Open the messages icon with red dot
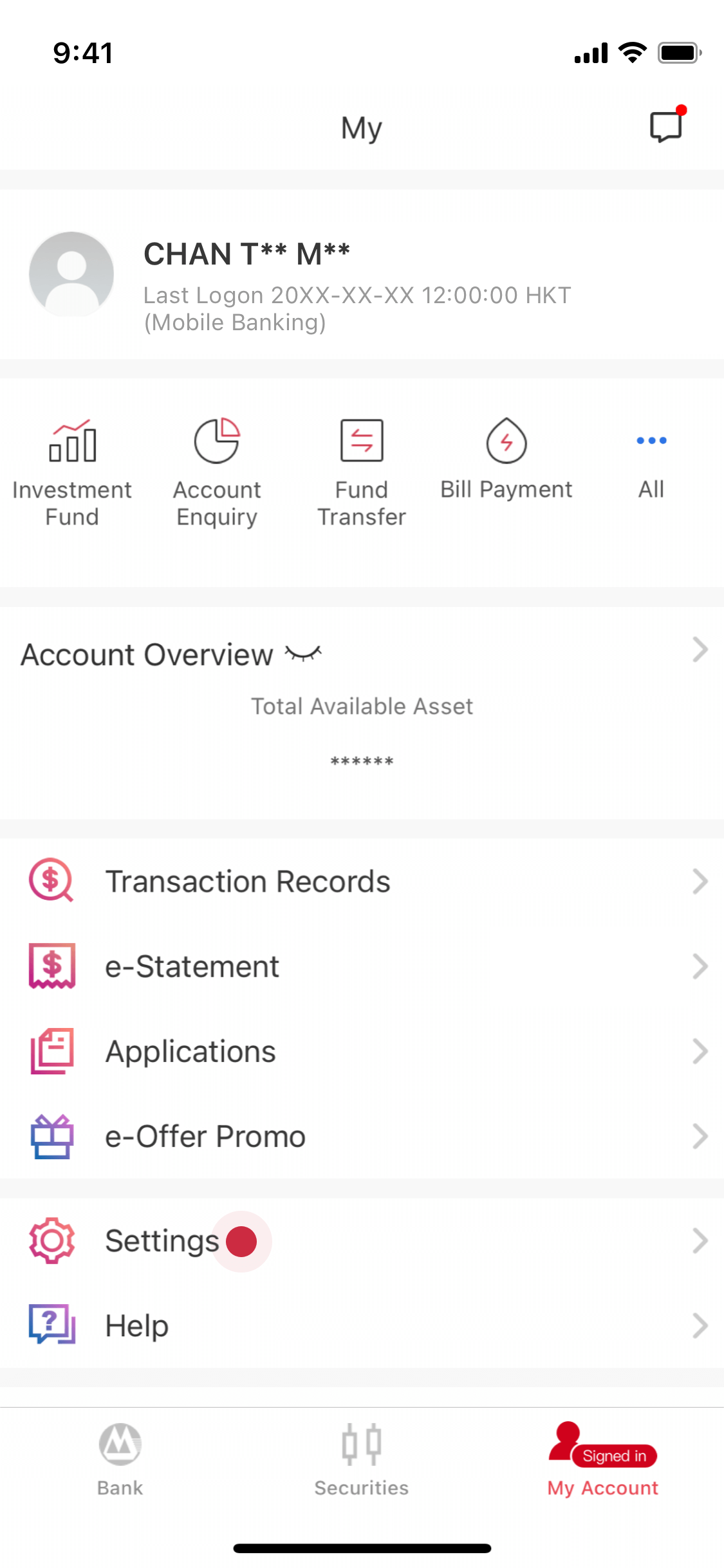The width and height of the screenshot is (724, 1568). pos(667,125)
